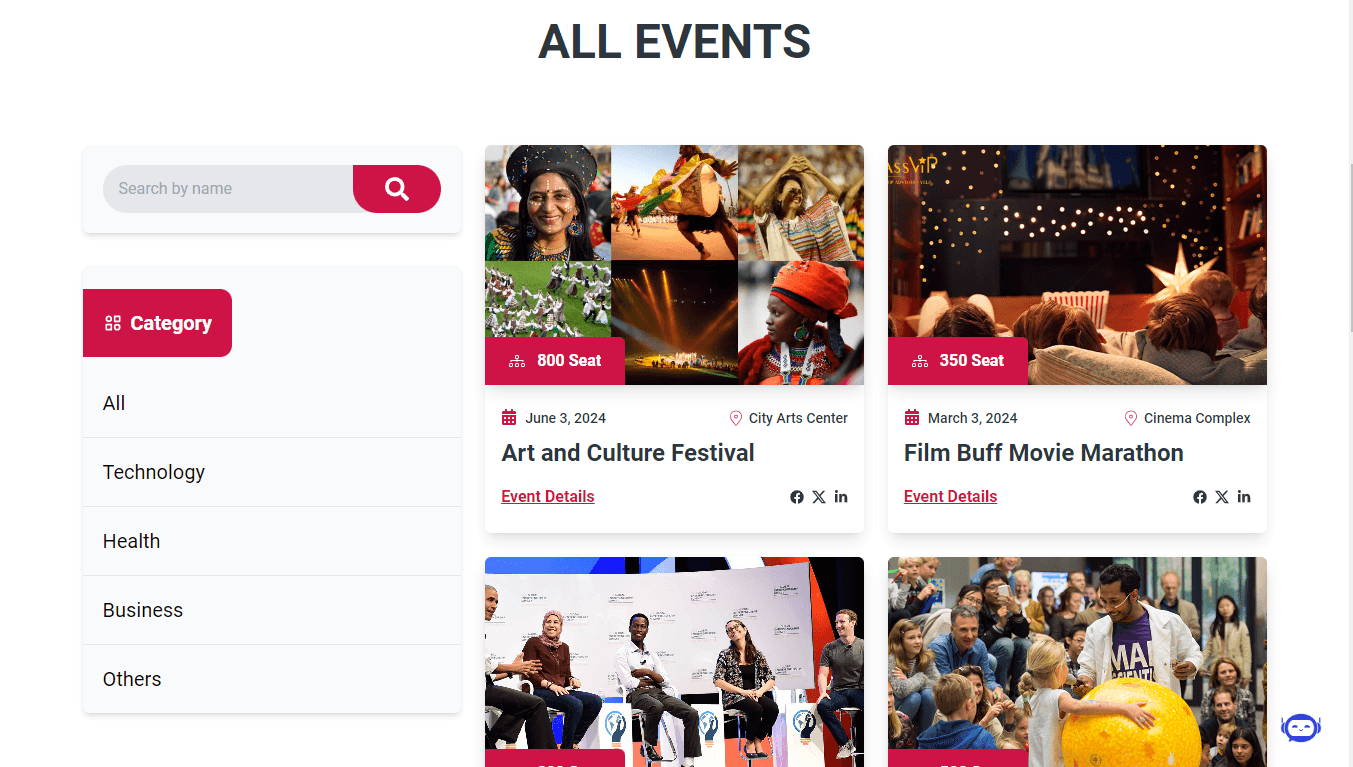
Task: Open Event Details for Art and Culture Festival
Action: click(548, 497)
